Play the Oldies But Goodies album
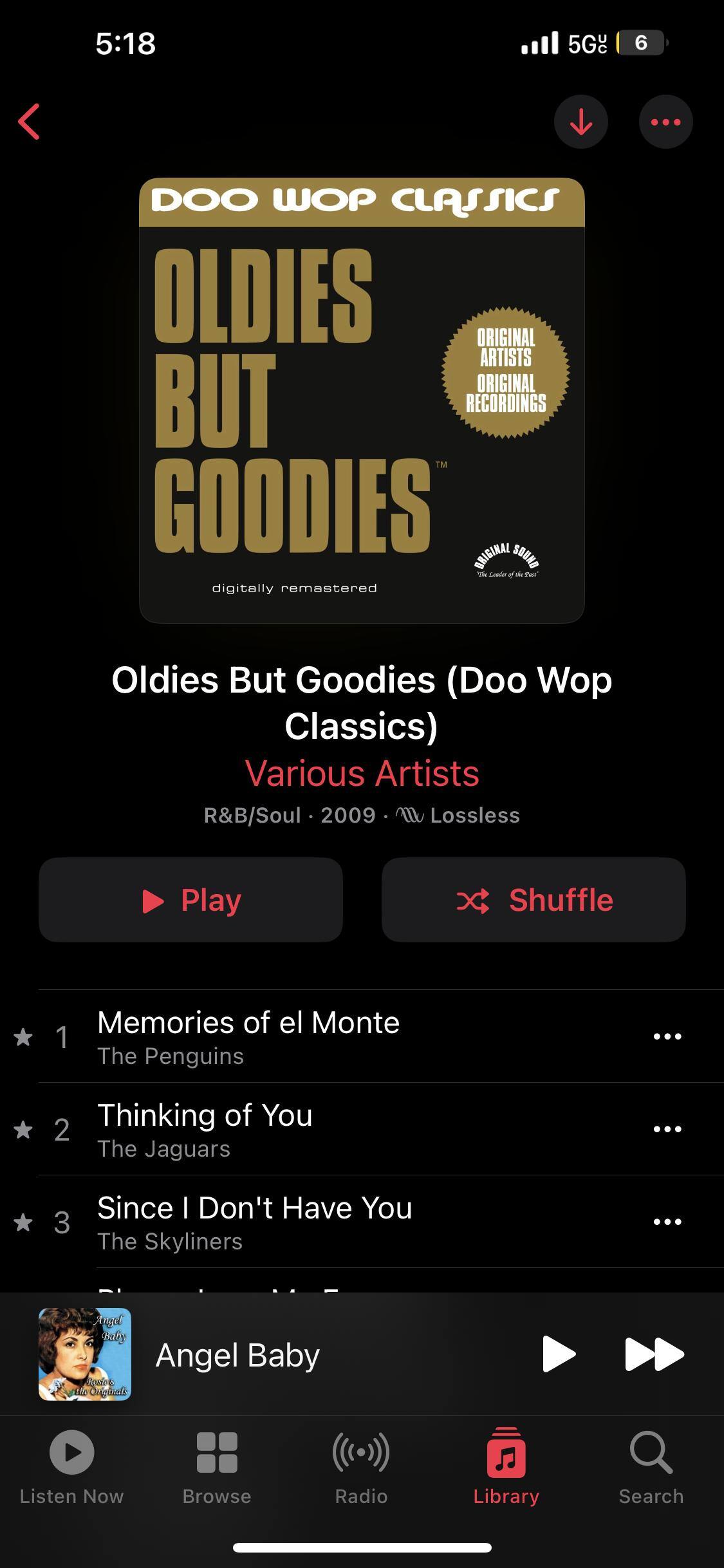The height and width of the screenshot is (1568, 724). 190,900
